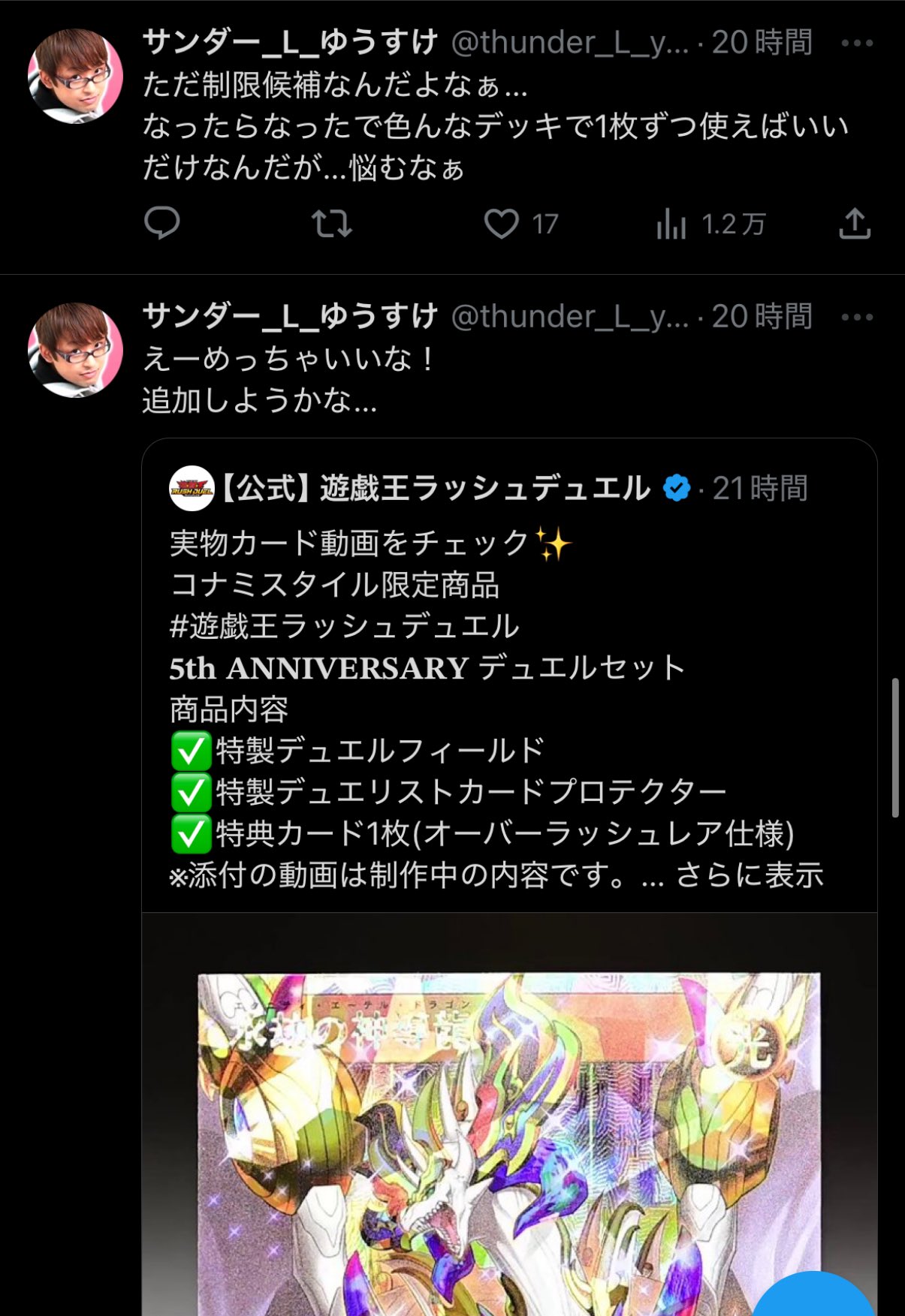View analytics showing 1.2万 views
This screenshot has width=905, height=1316.
click(x=671, y=224)
